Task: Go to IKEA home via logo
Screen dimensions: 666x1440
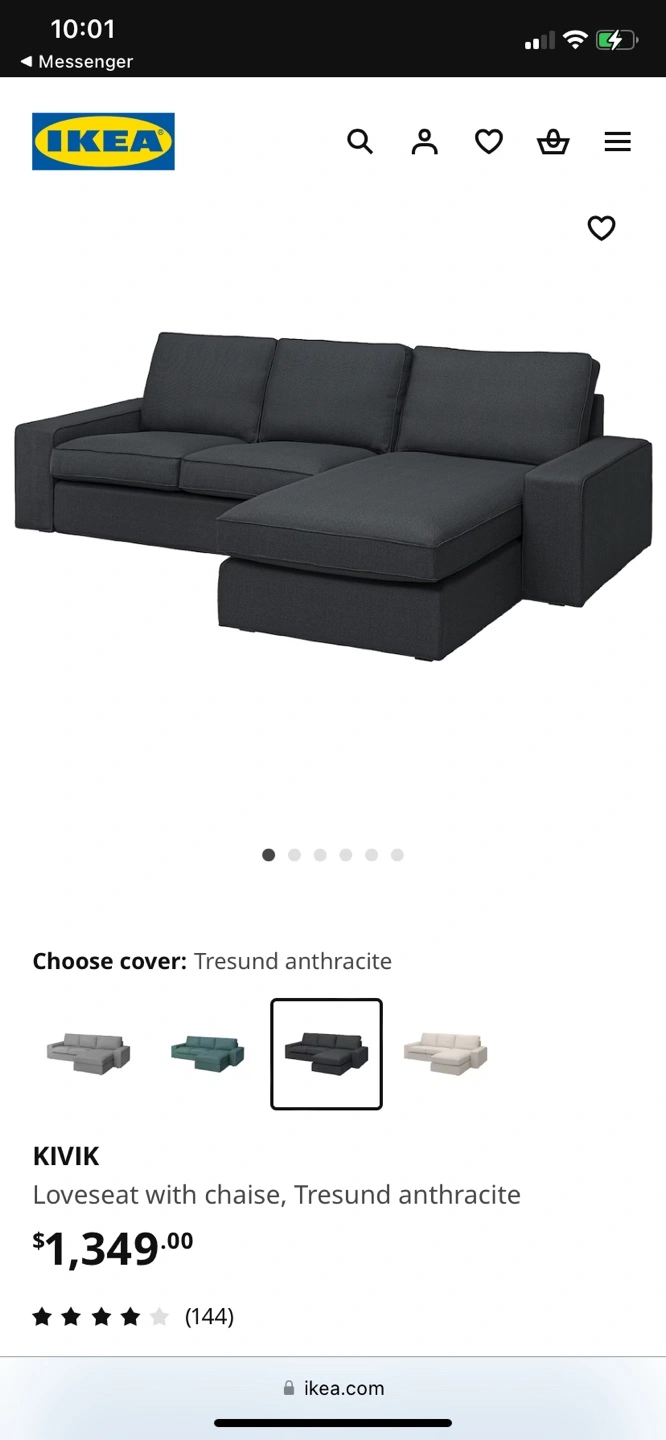Action: [x=103, y=141]
